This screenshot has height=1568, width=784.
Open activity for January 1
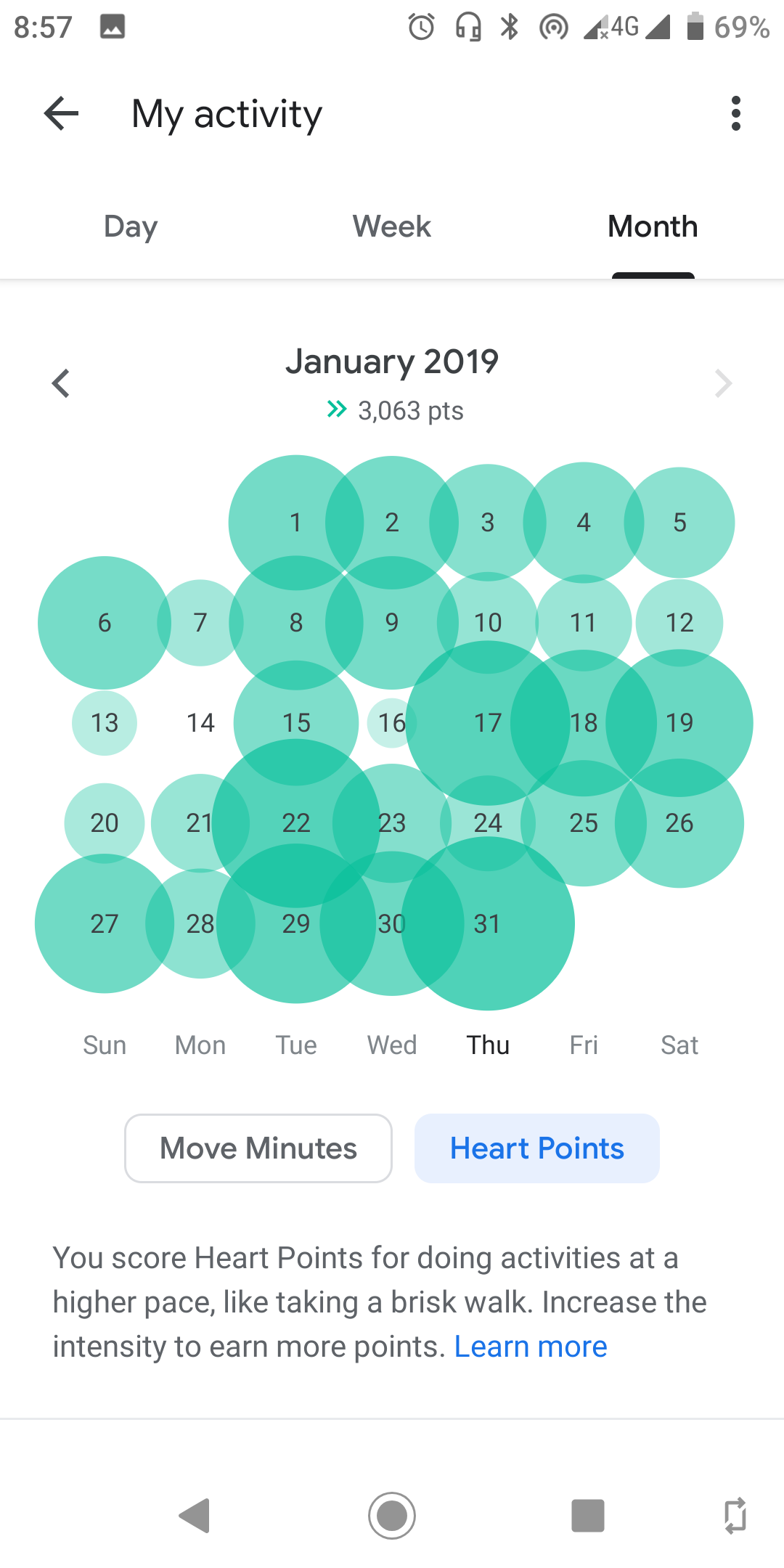[295, 523]
